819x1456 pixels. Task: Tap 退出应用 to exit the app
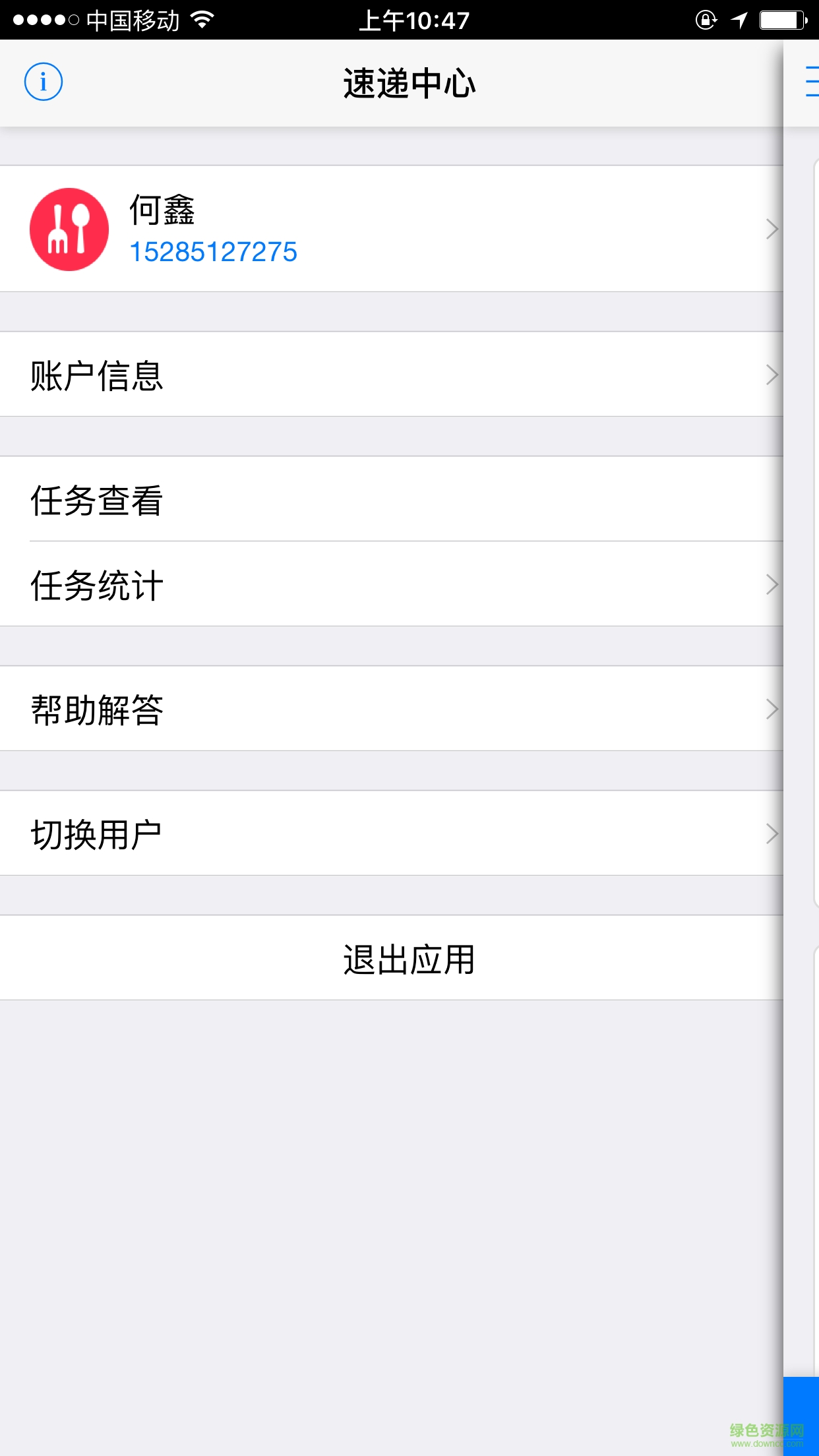point(409,959)
